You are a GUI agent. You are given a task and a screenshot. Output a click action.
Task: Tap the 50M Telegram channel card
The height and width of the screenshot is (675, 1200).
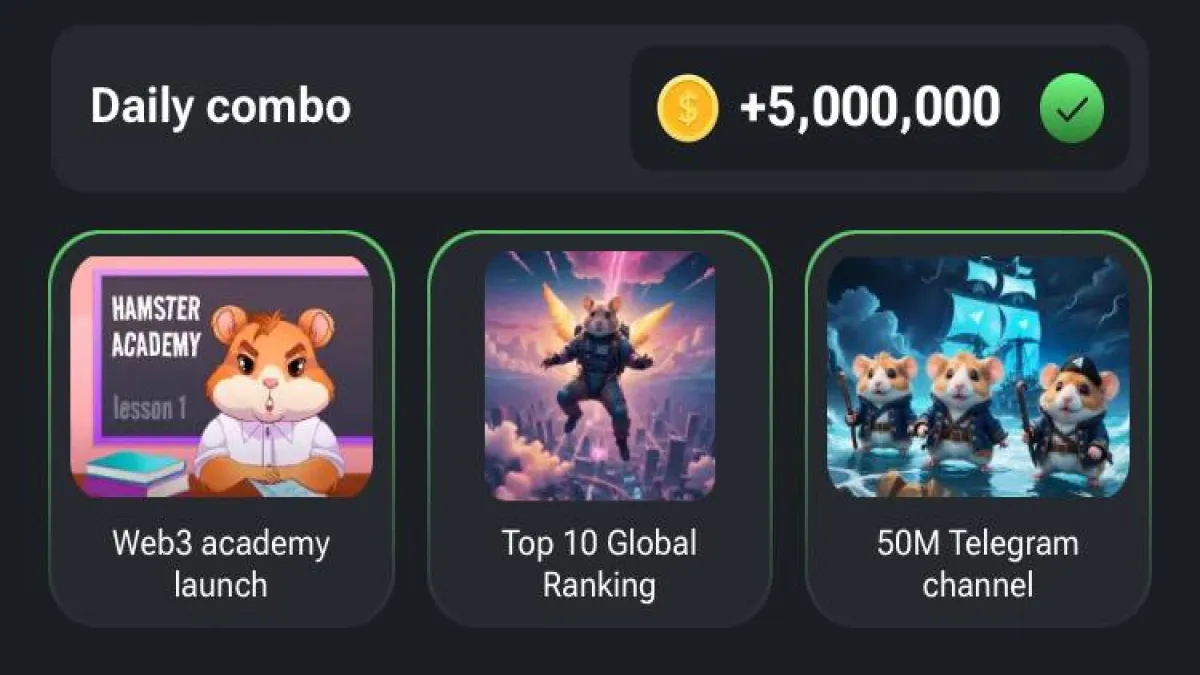coord(977,430)
